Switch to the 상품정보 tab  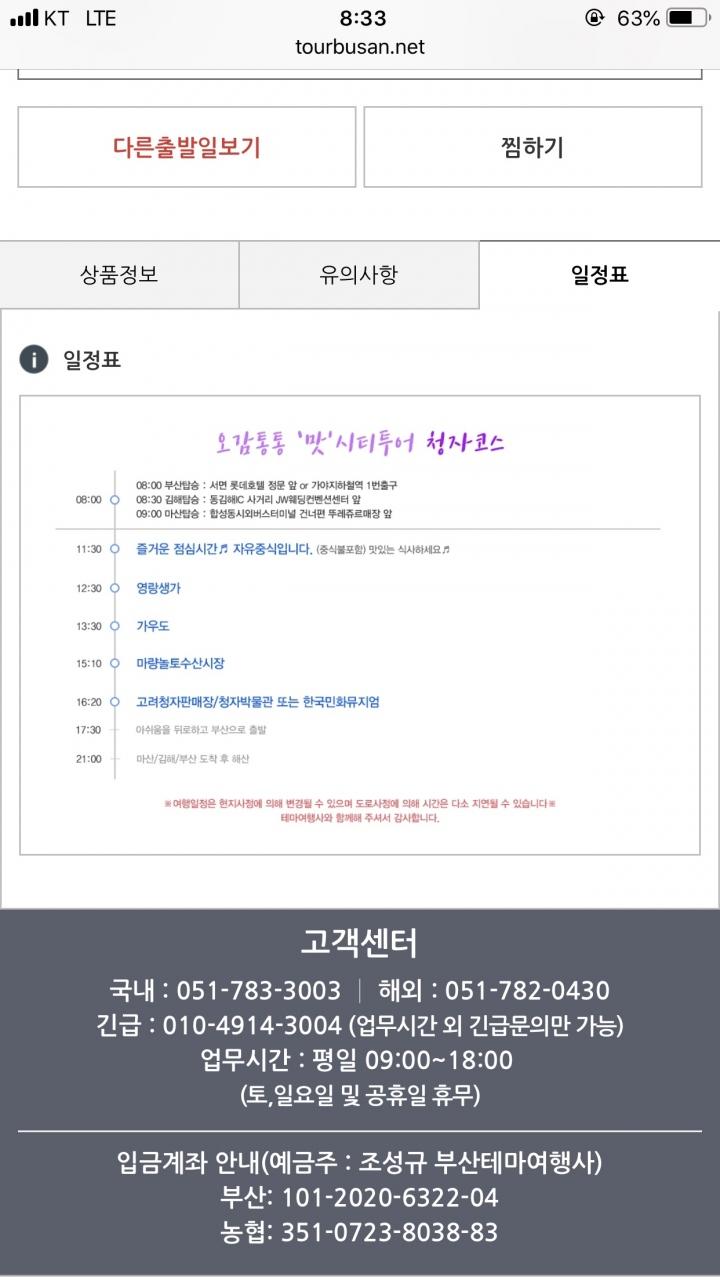119,274
